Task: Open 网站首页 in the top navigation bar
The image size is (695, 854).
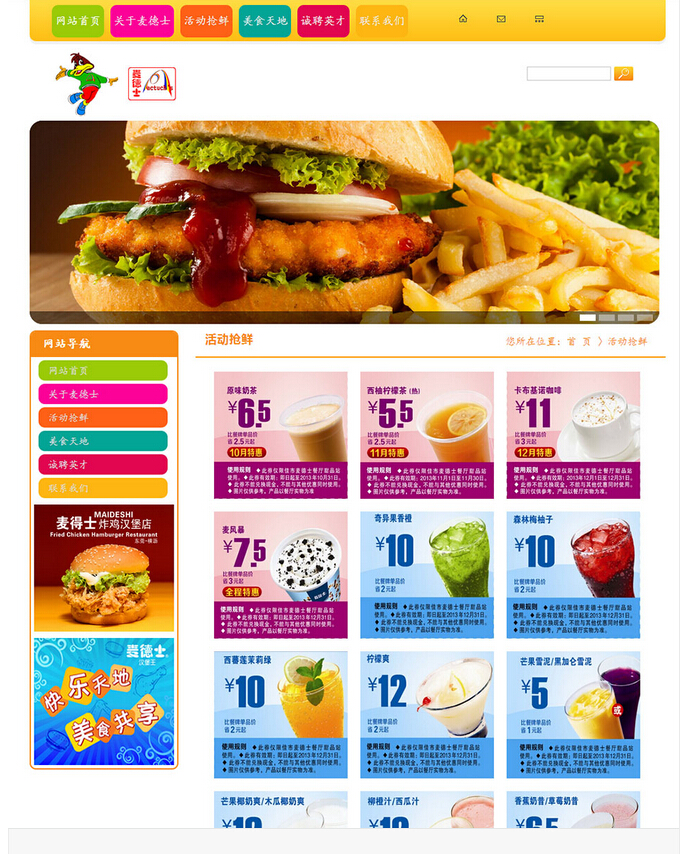Action: pos(78,21)
